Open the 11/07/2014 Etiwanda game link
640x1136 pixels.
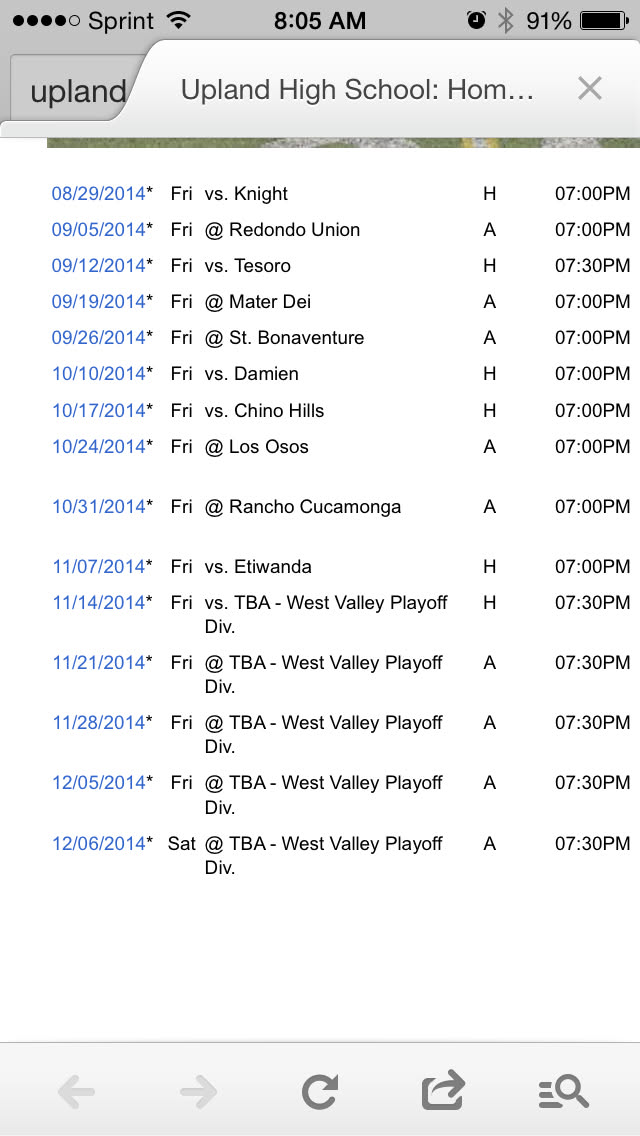point(99,567)
